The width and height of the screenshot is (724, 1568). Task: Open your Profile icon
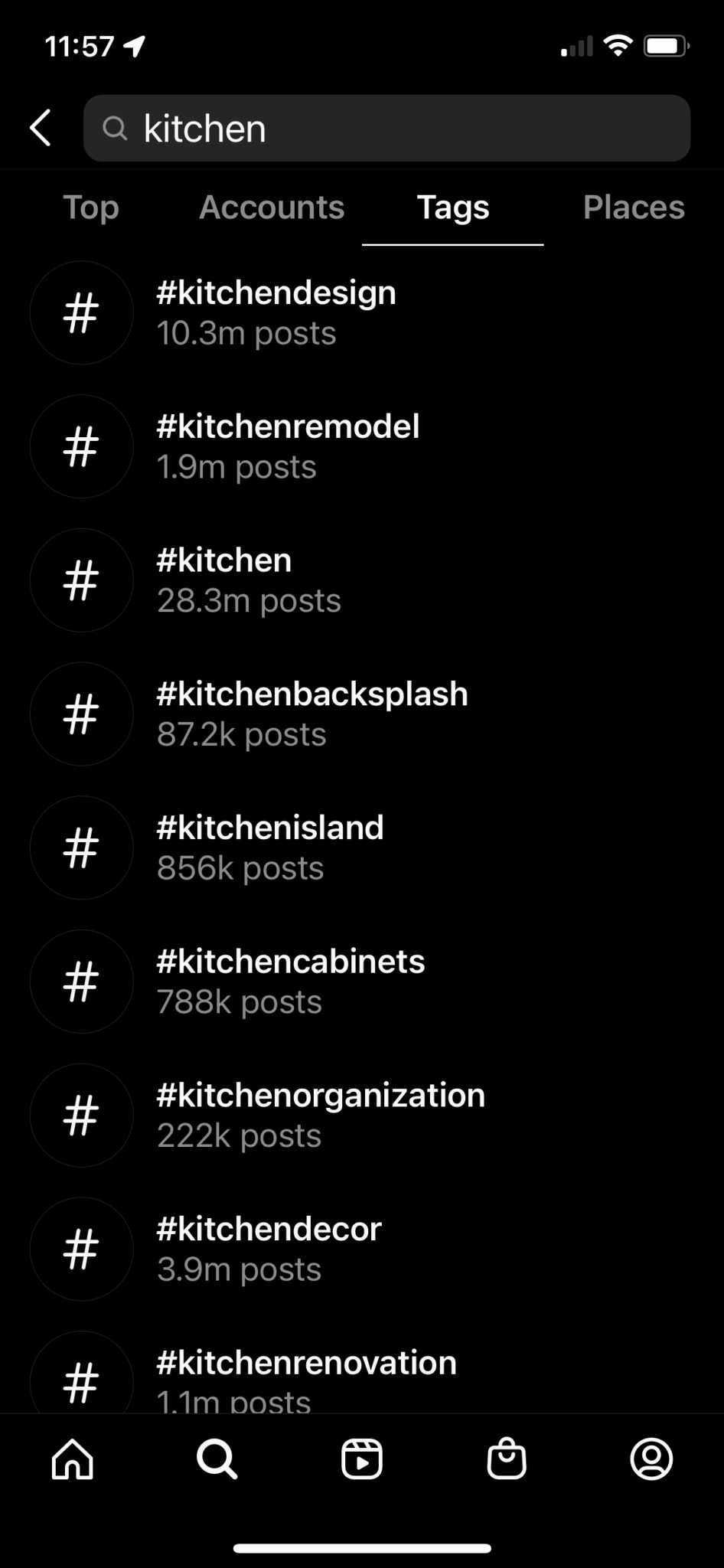coord(651,1459)
